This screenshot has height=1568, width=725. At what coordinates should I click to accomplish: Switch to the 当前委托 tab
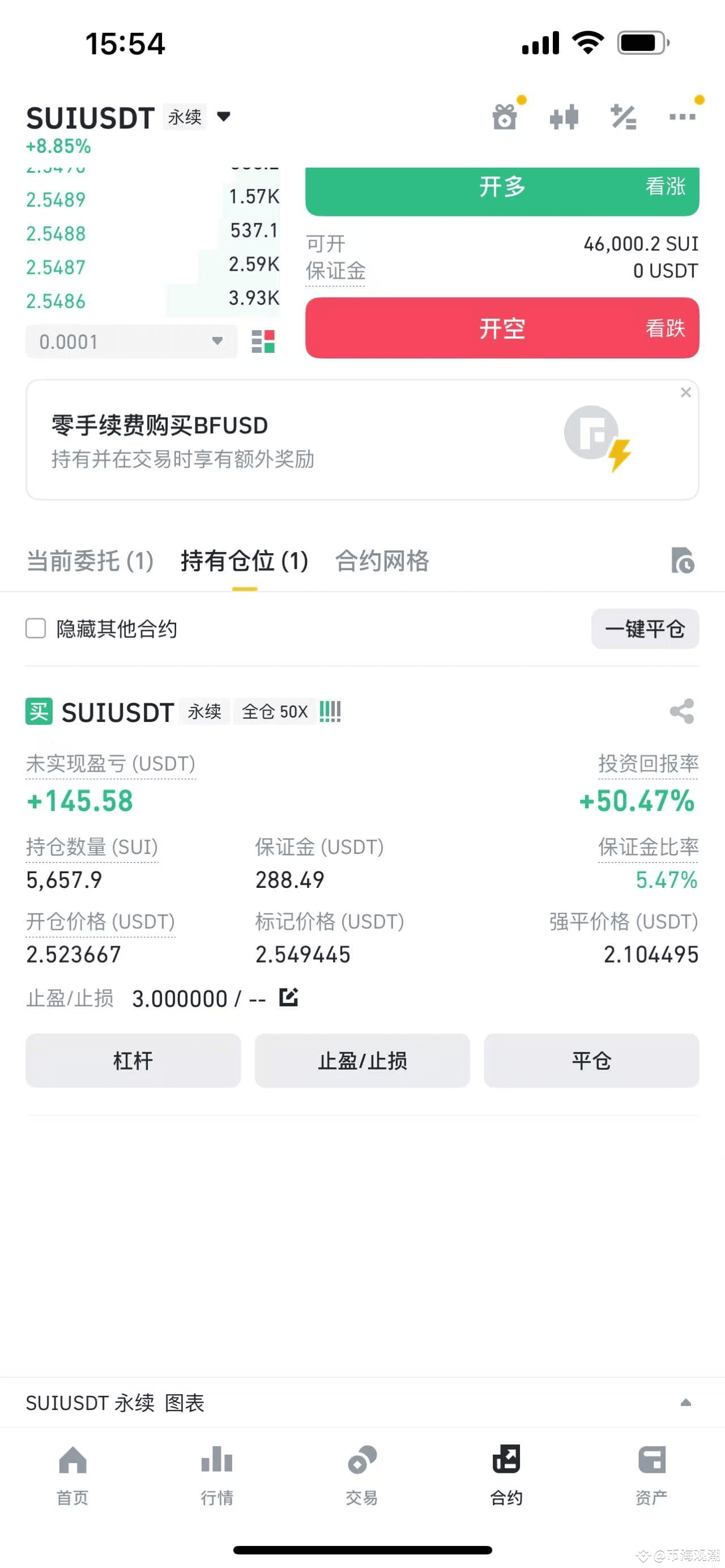89,561
